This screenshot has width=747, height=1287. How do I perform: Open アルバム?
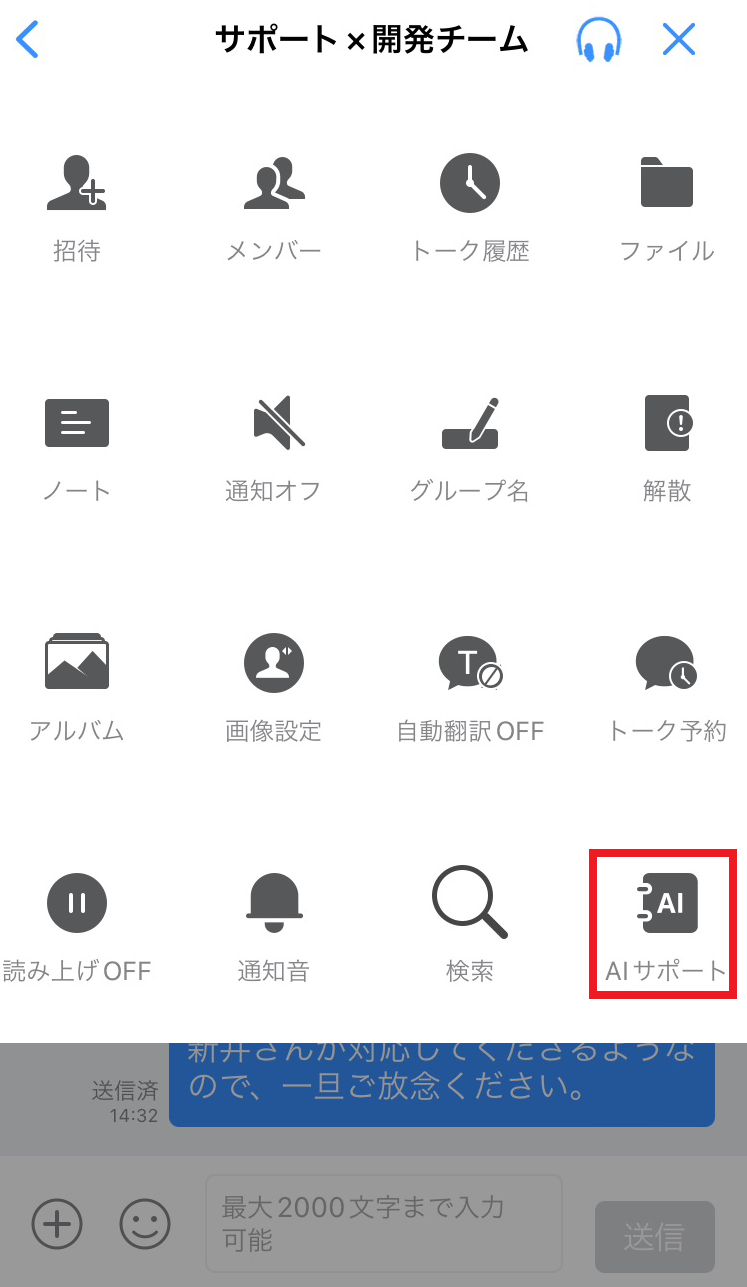coord(77,687)
